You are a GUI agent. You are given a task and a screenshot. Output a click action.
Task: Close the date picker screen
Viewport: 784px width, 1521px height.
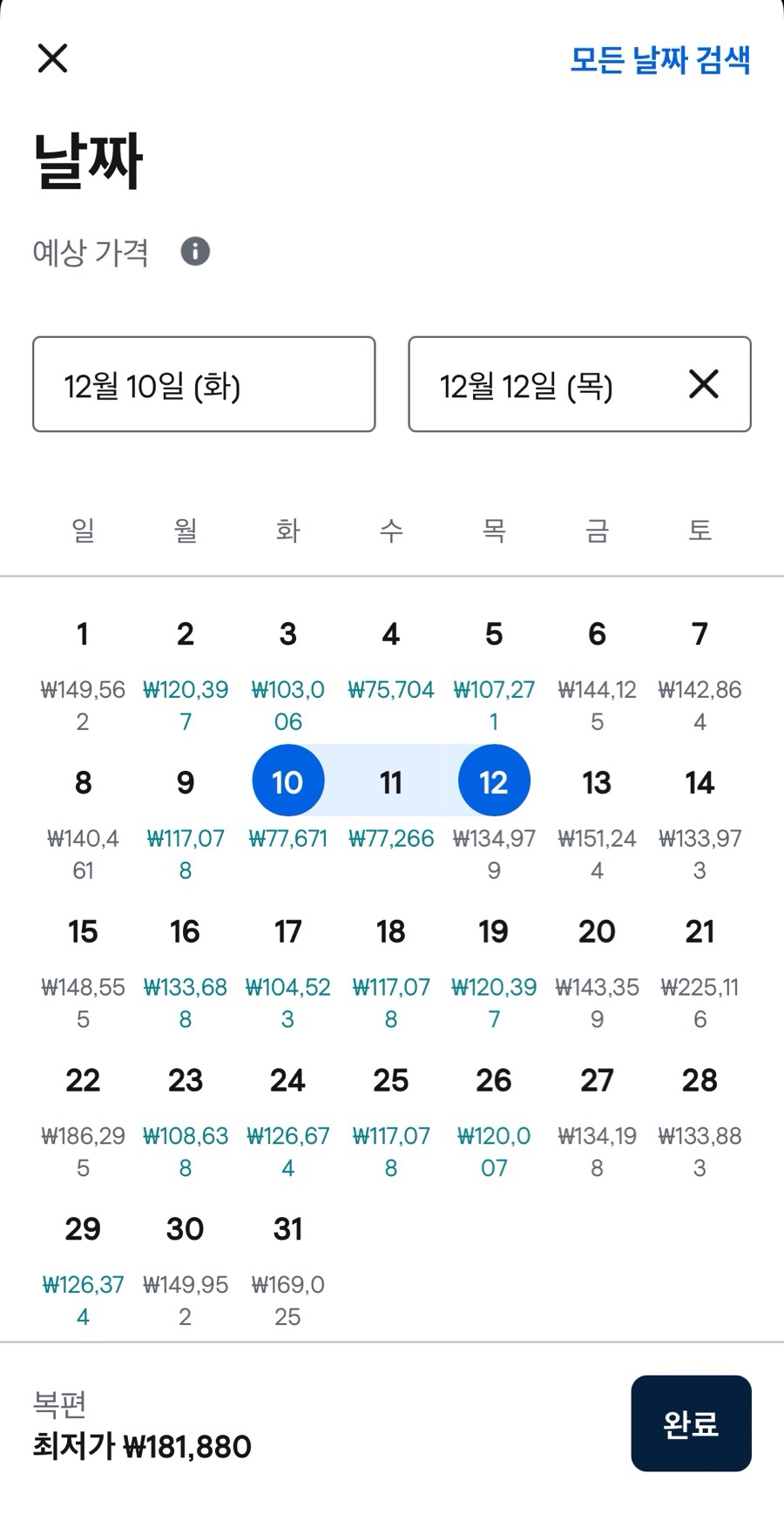(x=53, y=58)
